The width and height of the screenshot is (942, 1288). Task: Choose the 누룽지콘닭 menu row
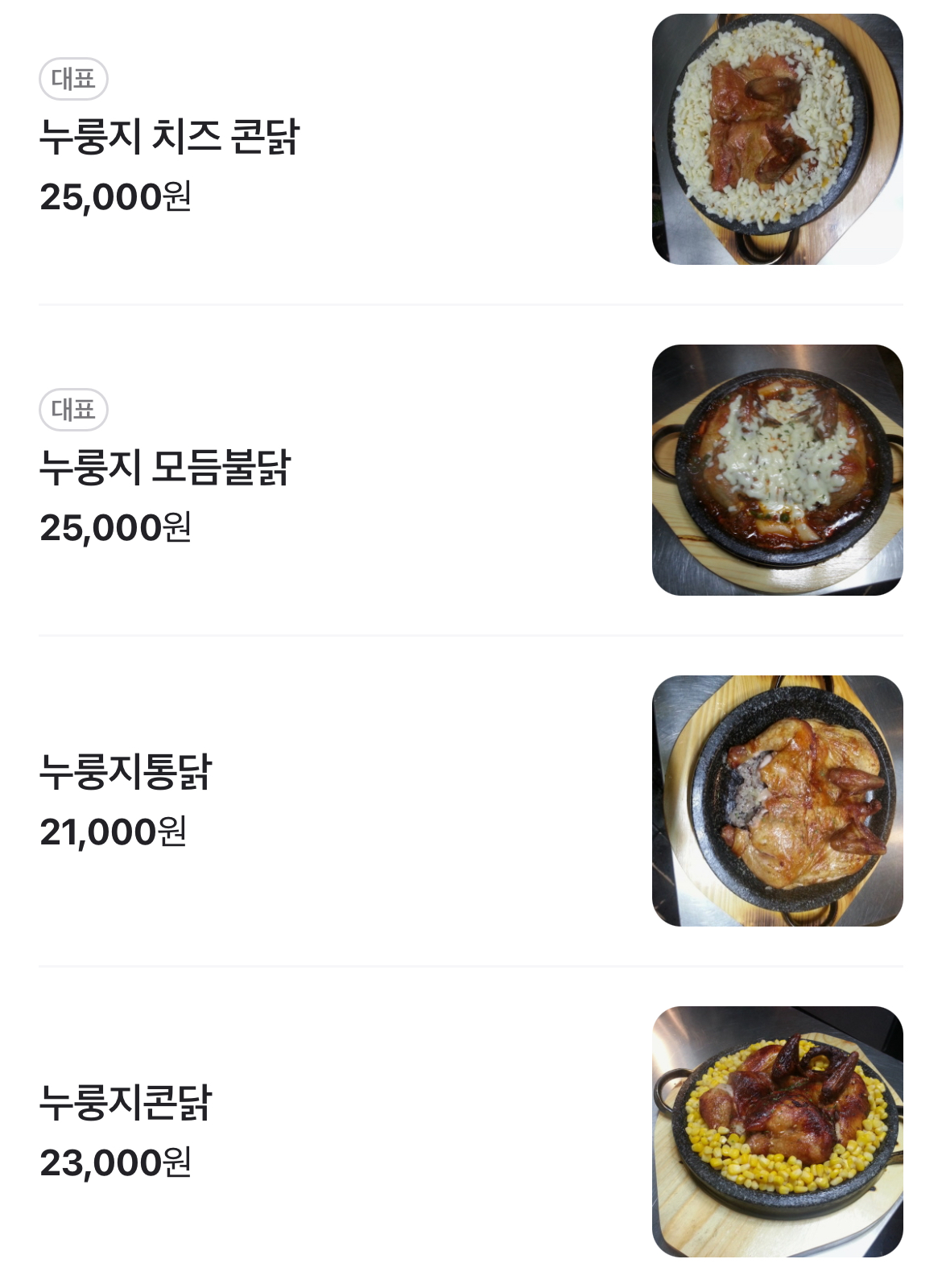126,1103
